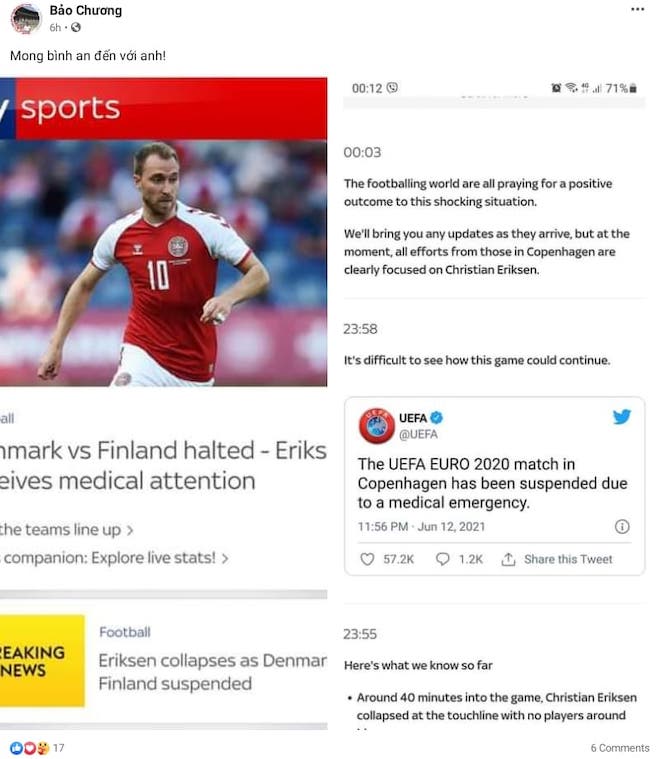Open Bảo Chương's profile name link
The image size is (660, 759).
click(85, 10)
